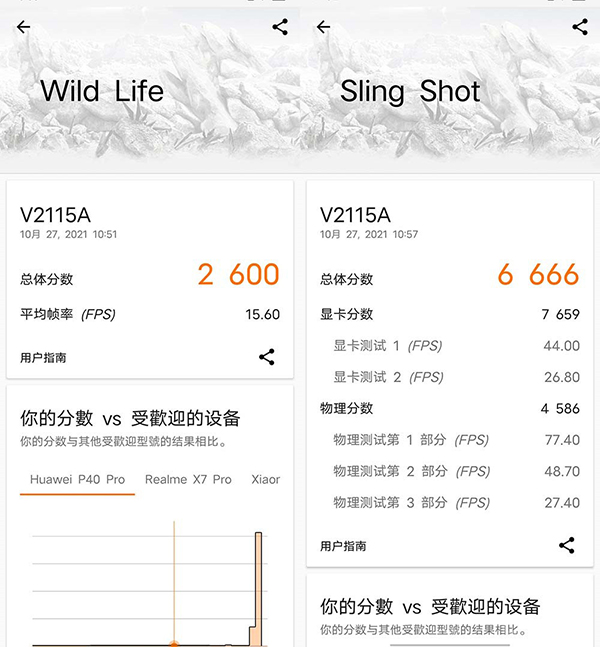Open 用户指南 in the Sling Shot card
600x647 pixels.
coord(343,546)
